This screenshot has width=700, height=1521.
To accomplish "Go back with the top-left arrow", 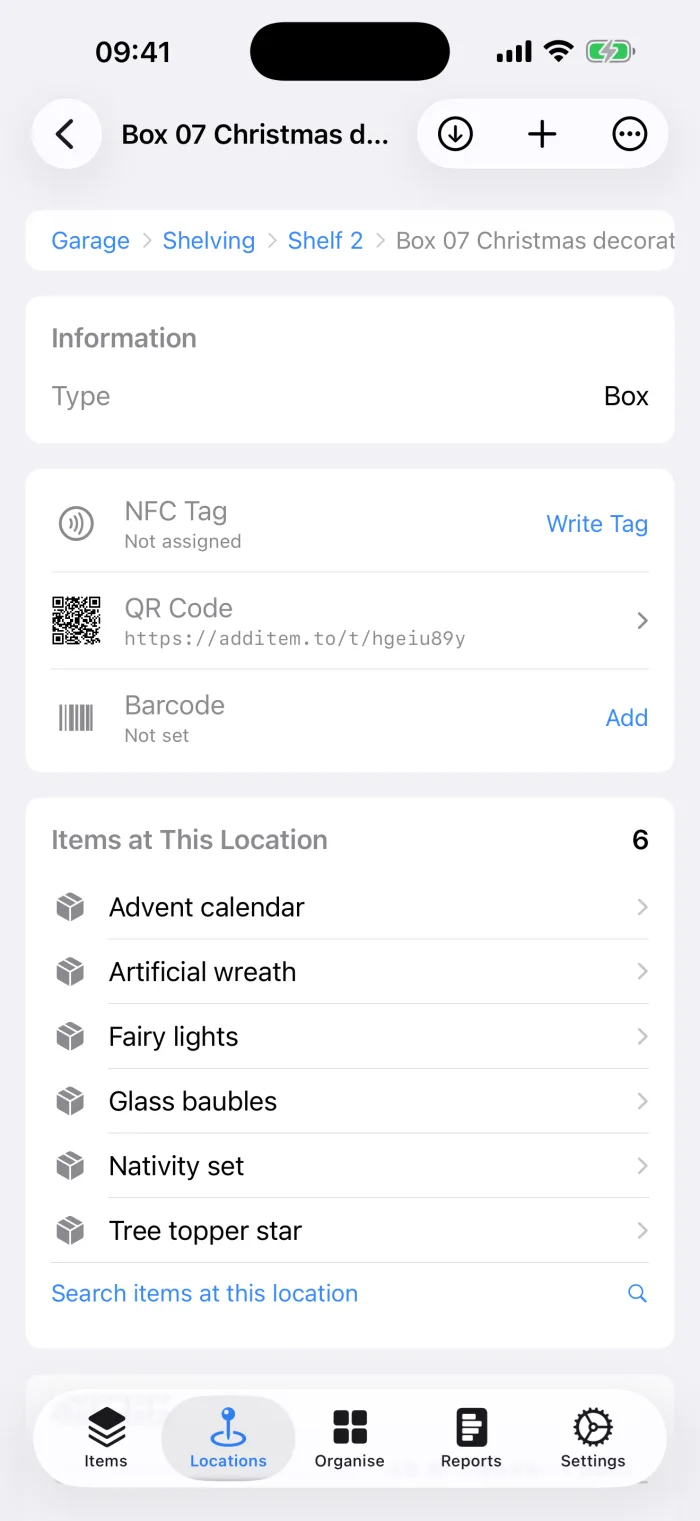I will [66, 134].
